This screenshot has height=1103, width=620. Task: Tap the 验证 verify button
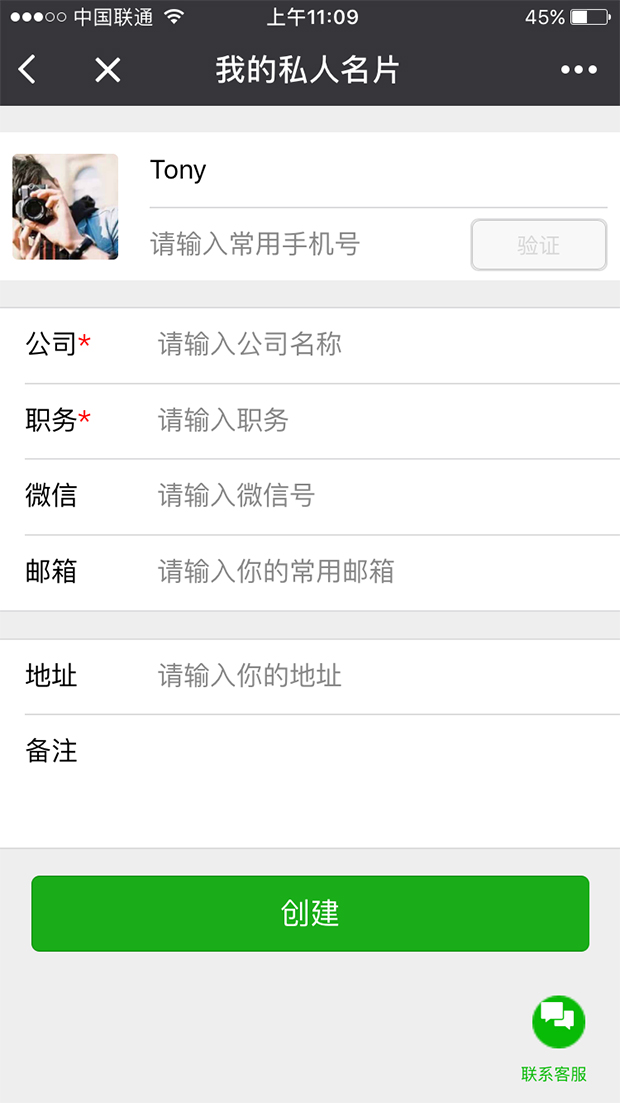coord(538,245)
